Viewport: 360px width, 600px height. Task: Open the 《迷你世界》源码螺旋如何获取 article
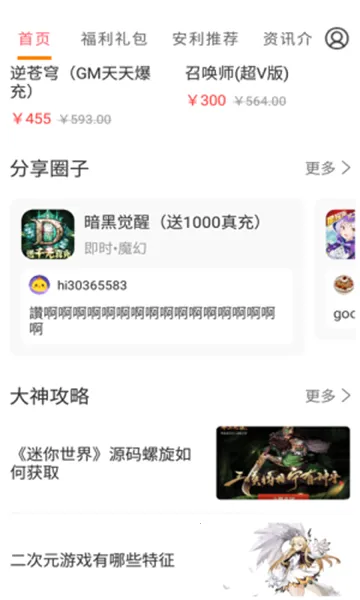click(x=180, y=463)
